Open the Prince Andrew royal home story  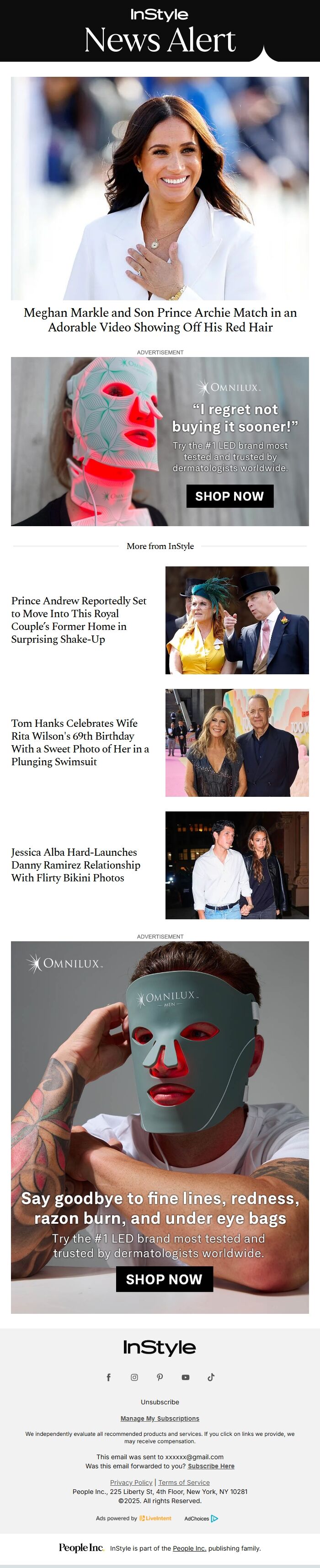[79, 619]
